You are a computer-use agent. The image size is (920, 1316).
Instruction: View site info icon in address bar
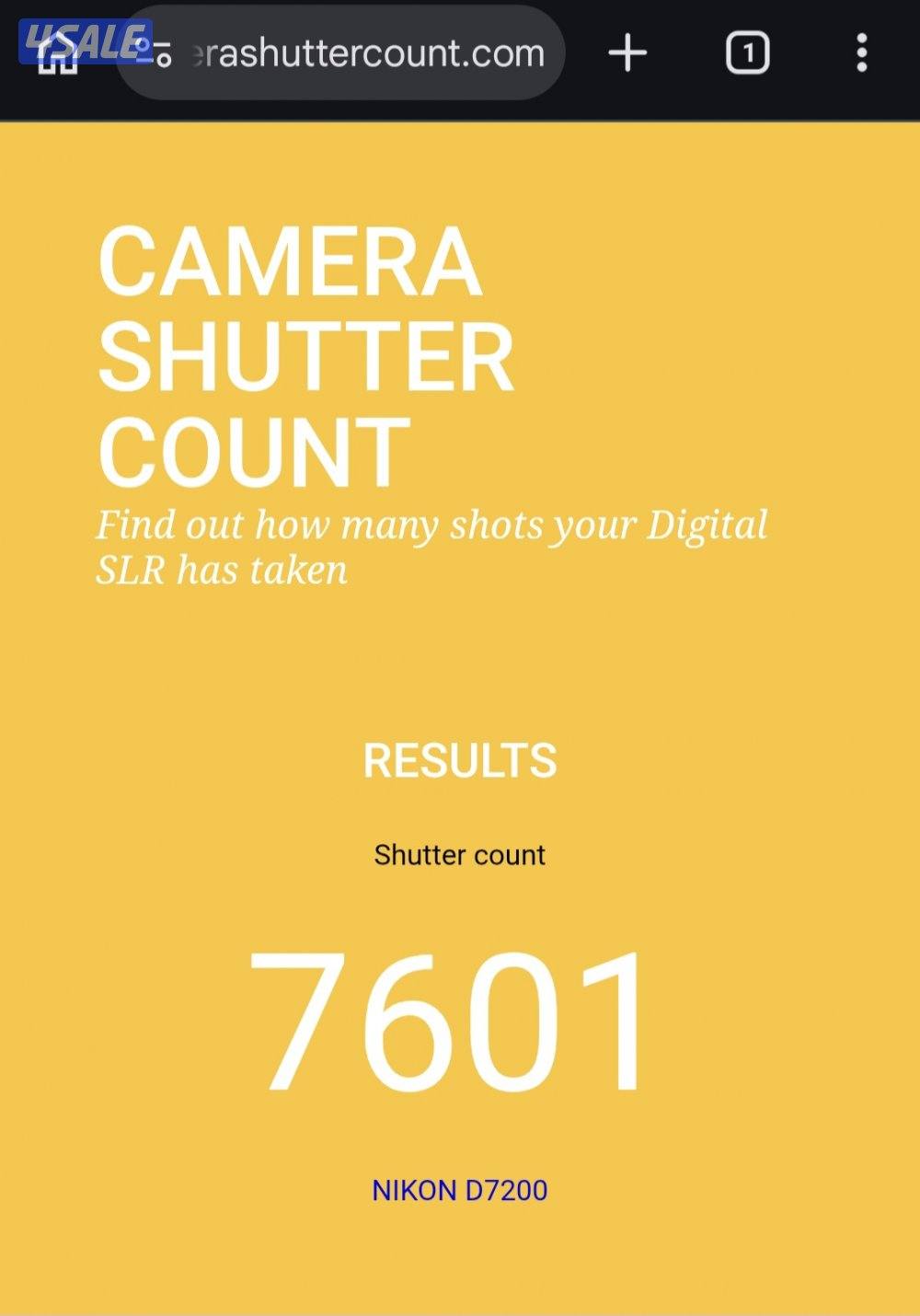click(x=158, y=53)
